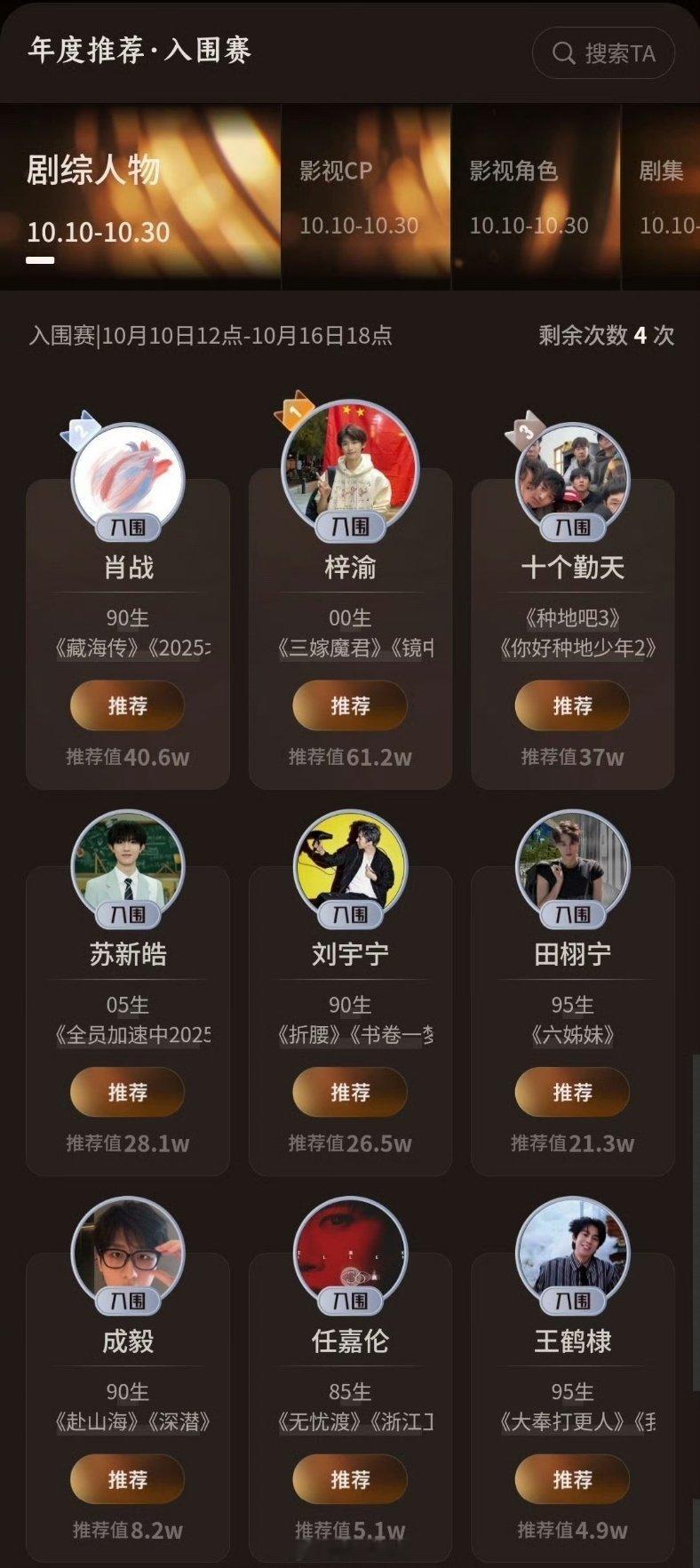Recommend 成毅 via the 推荐 button
The width and height of the screenshot is (700, 1568).
point(127,1479)
